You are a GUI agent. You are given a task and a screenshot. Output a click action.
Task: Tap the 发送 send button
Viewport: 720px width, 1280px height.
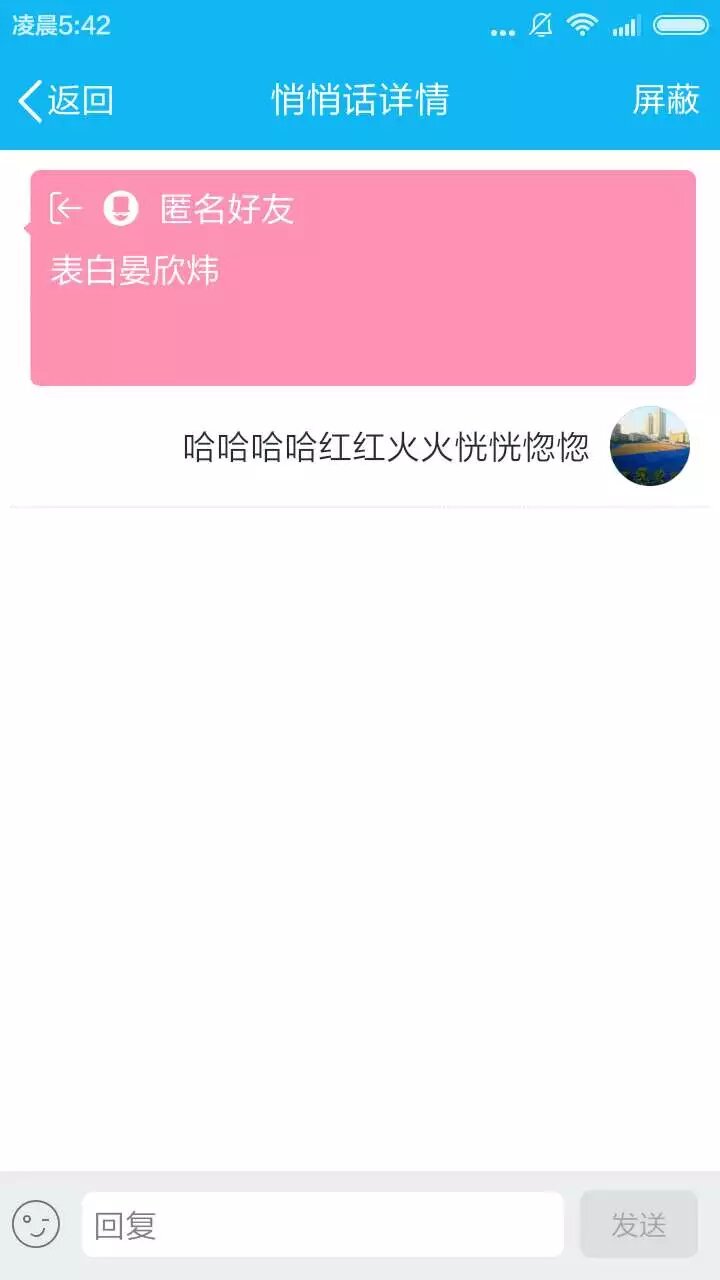coord(638,1224)
